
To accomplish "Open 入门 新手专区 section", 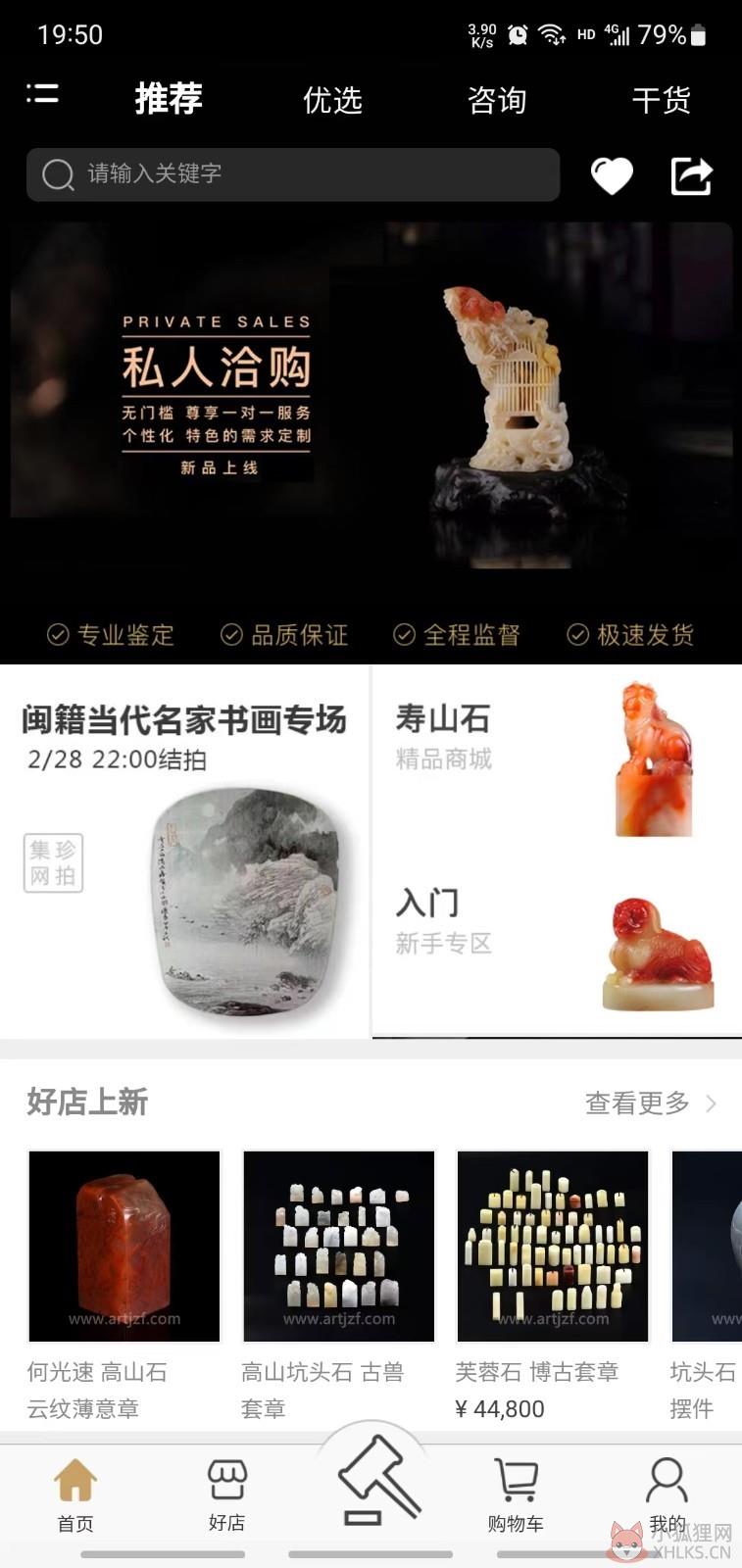I will click(557, 943).
